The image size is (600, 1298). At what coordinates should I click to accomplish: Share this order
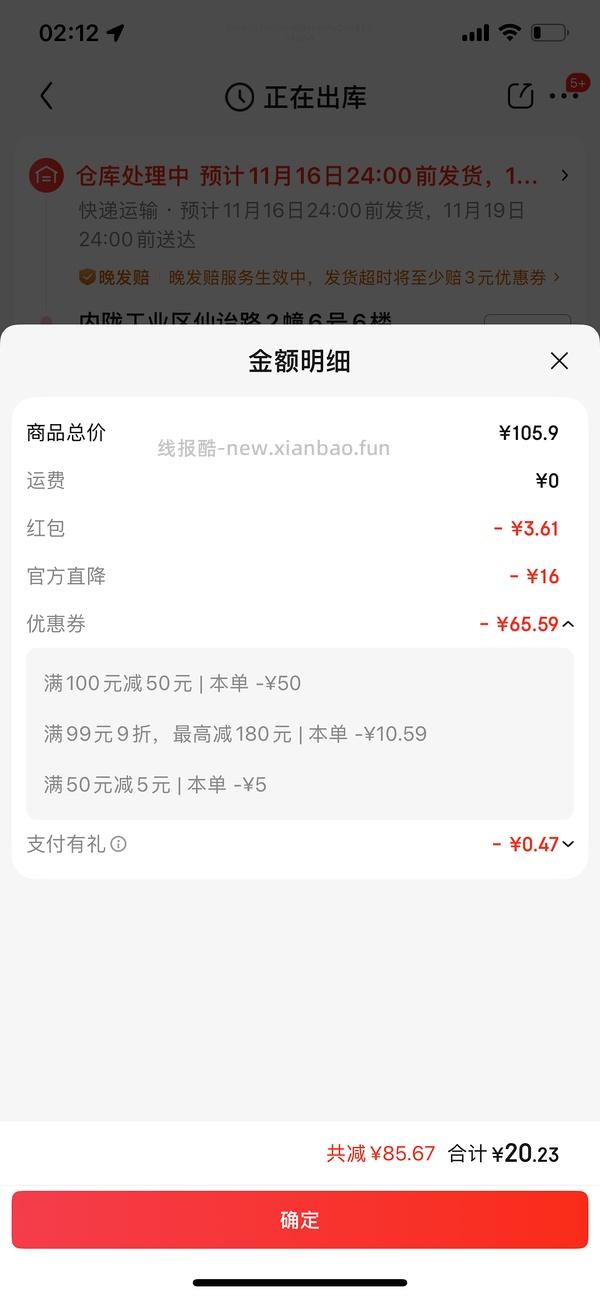click(520, 96)
